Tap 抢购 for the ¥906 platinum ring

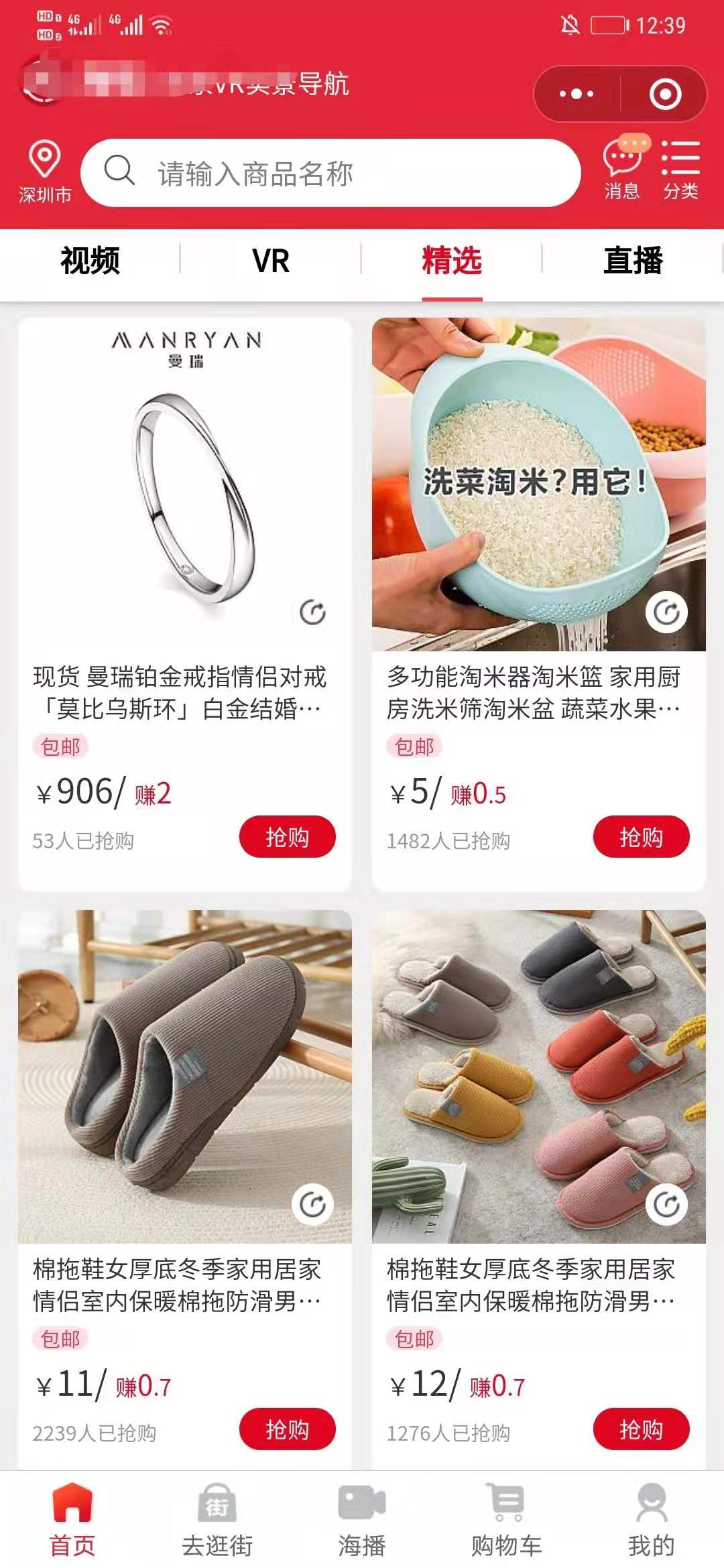pyautogui.click(x=287, y=836)
